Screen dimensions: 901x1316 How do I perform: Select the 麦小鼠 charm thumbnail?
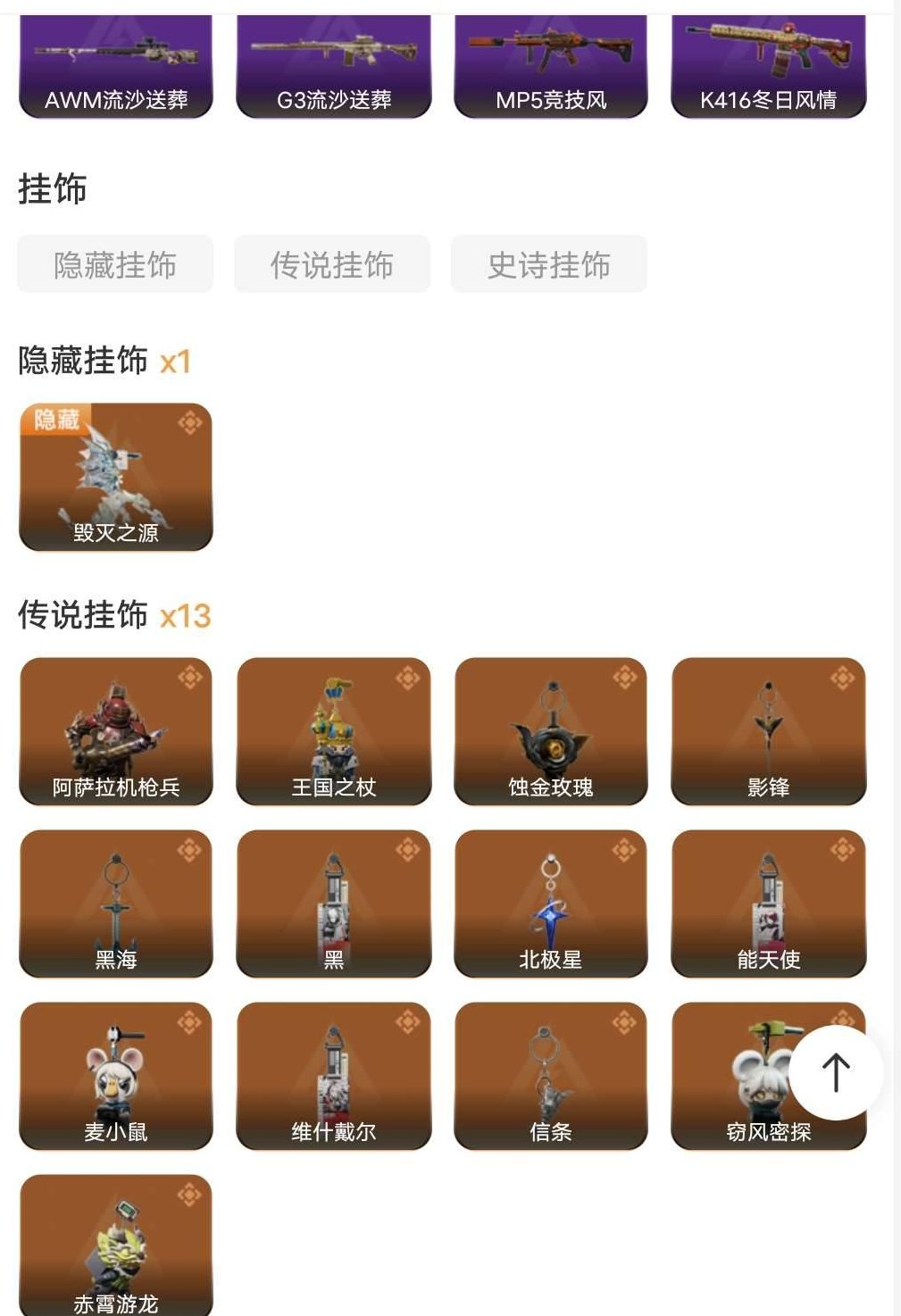click(114, 1076)
